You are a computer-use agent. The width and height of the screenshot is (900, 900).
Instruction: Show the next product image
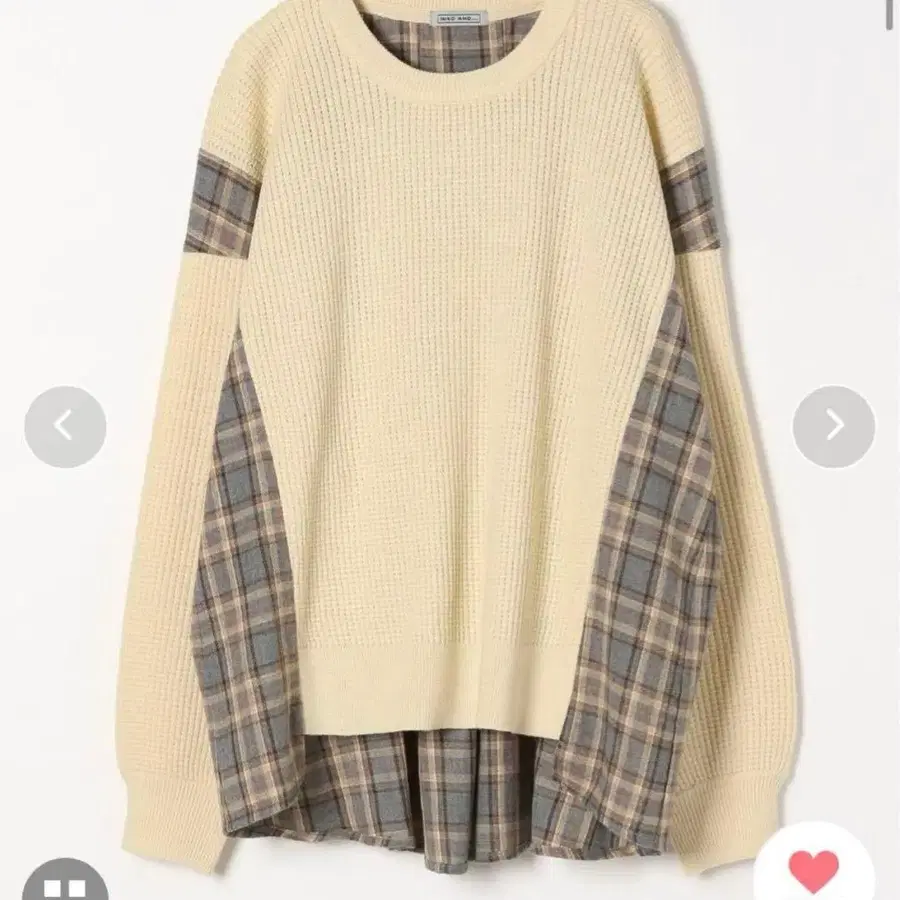833,427
